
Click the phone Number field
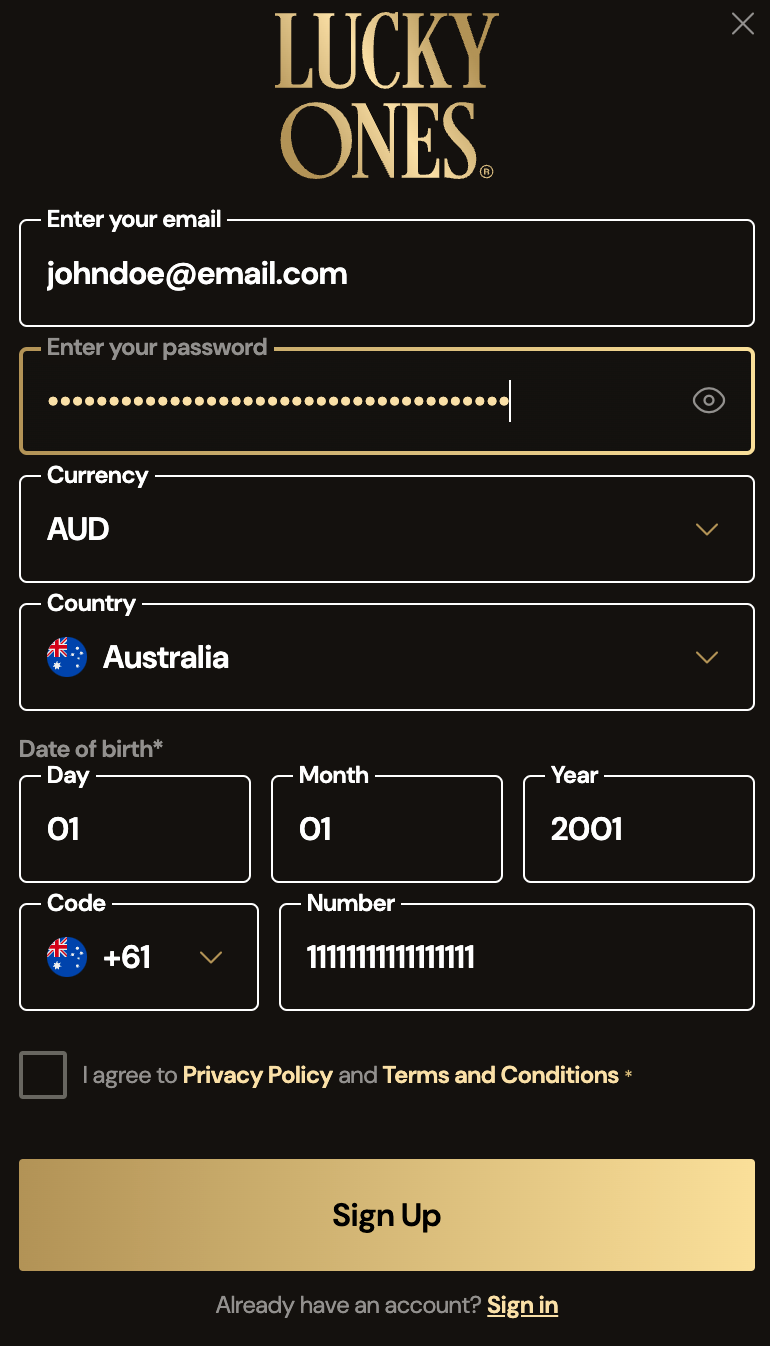click(x=517, y=957)
